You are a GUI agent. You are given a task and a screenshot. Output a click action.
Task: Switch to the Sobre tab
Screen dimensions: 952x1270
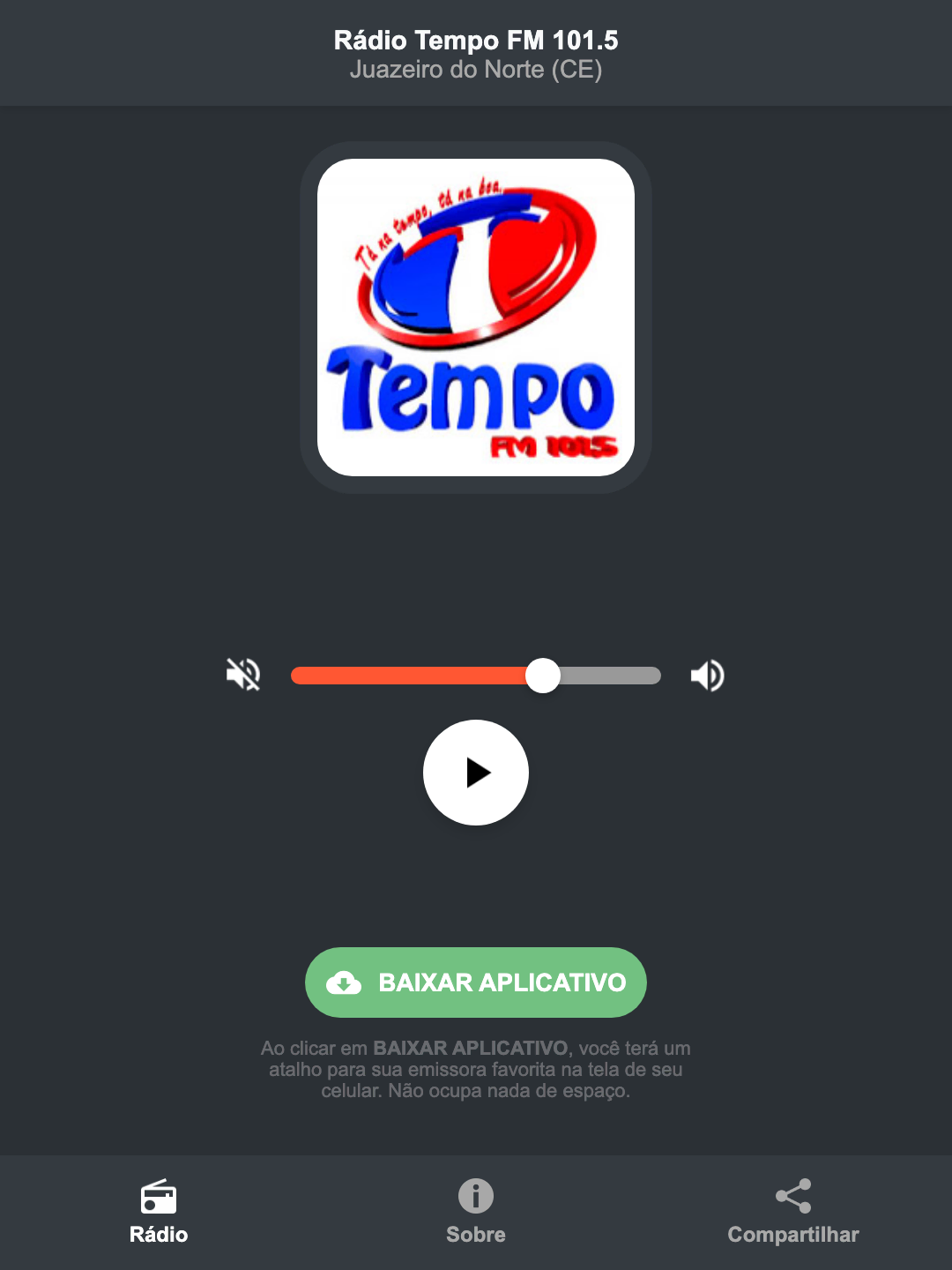point(476,1213)
